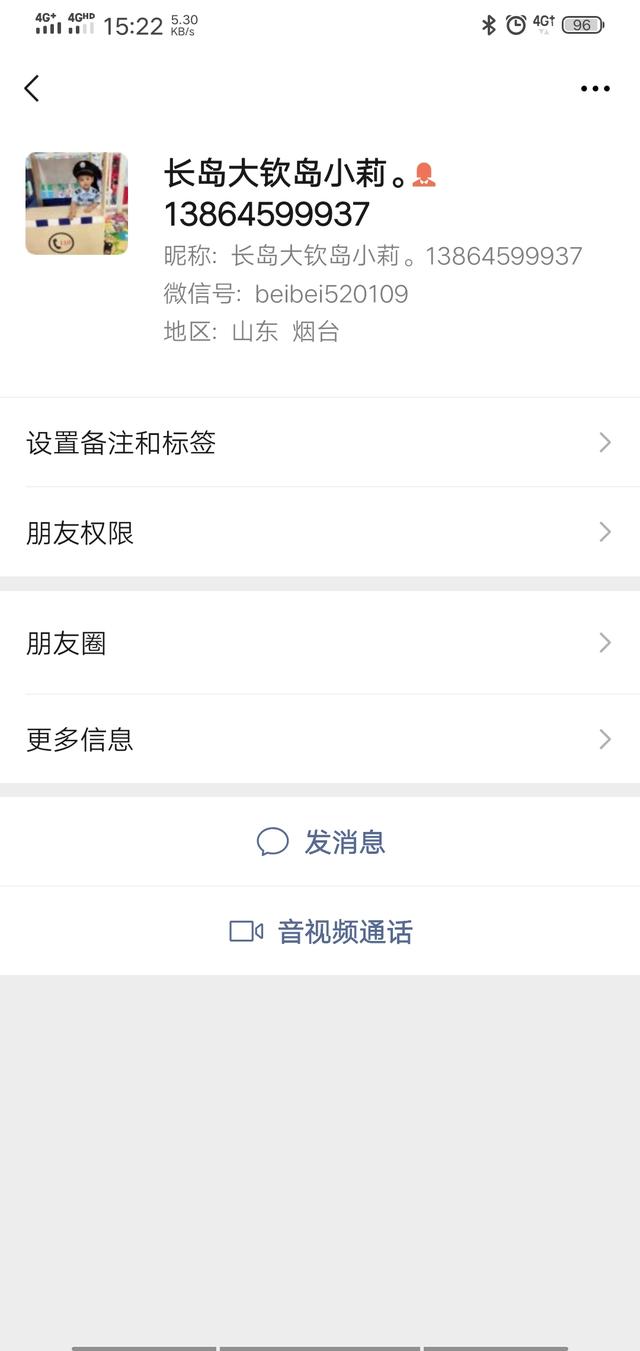Open 朋友权限 permissions
640x1351 pixels.
click(320, 533)
